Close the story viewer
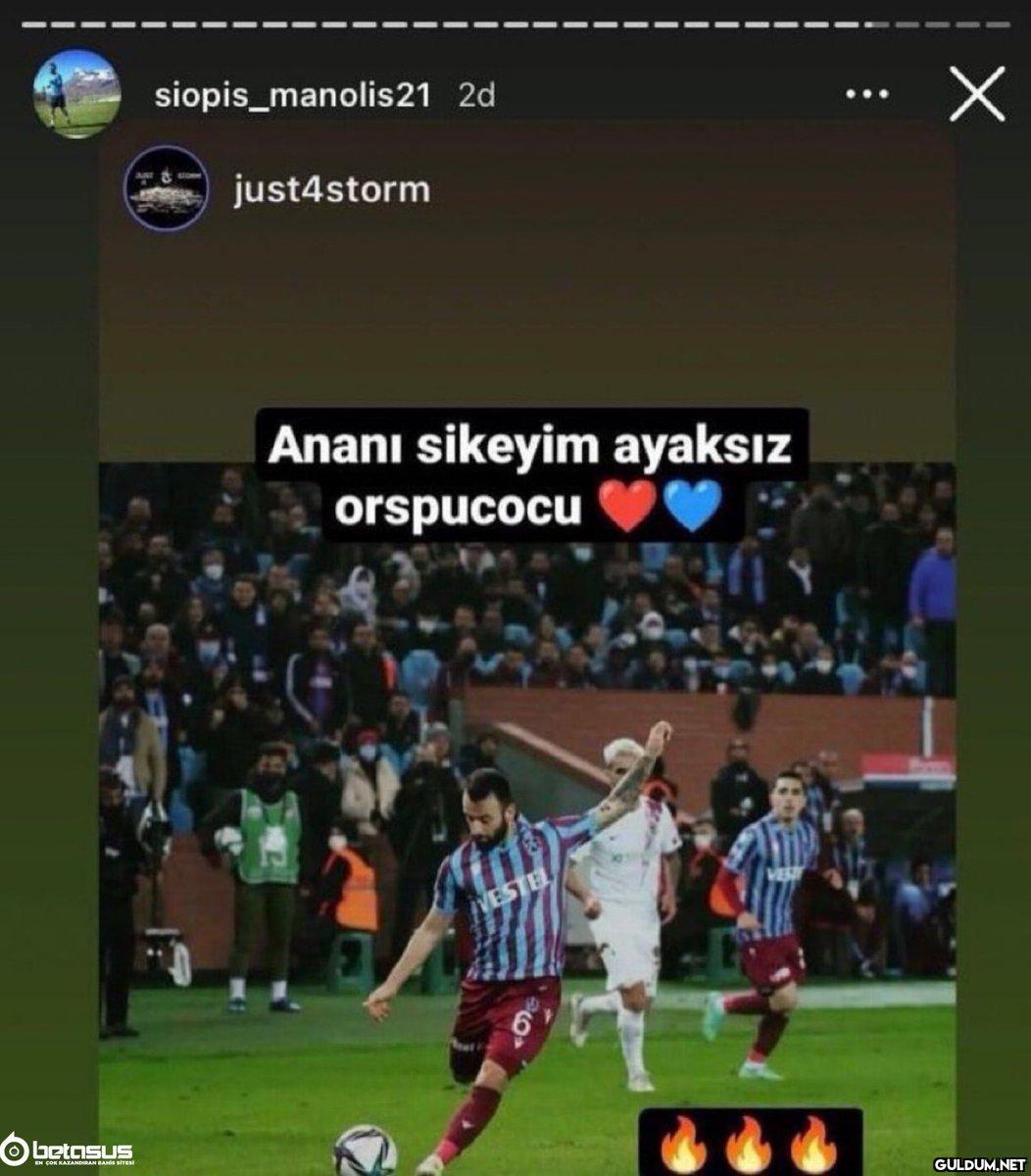 [x=977, y=94]
